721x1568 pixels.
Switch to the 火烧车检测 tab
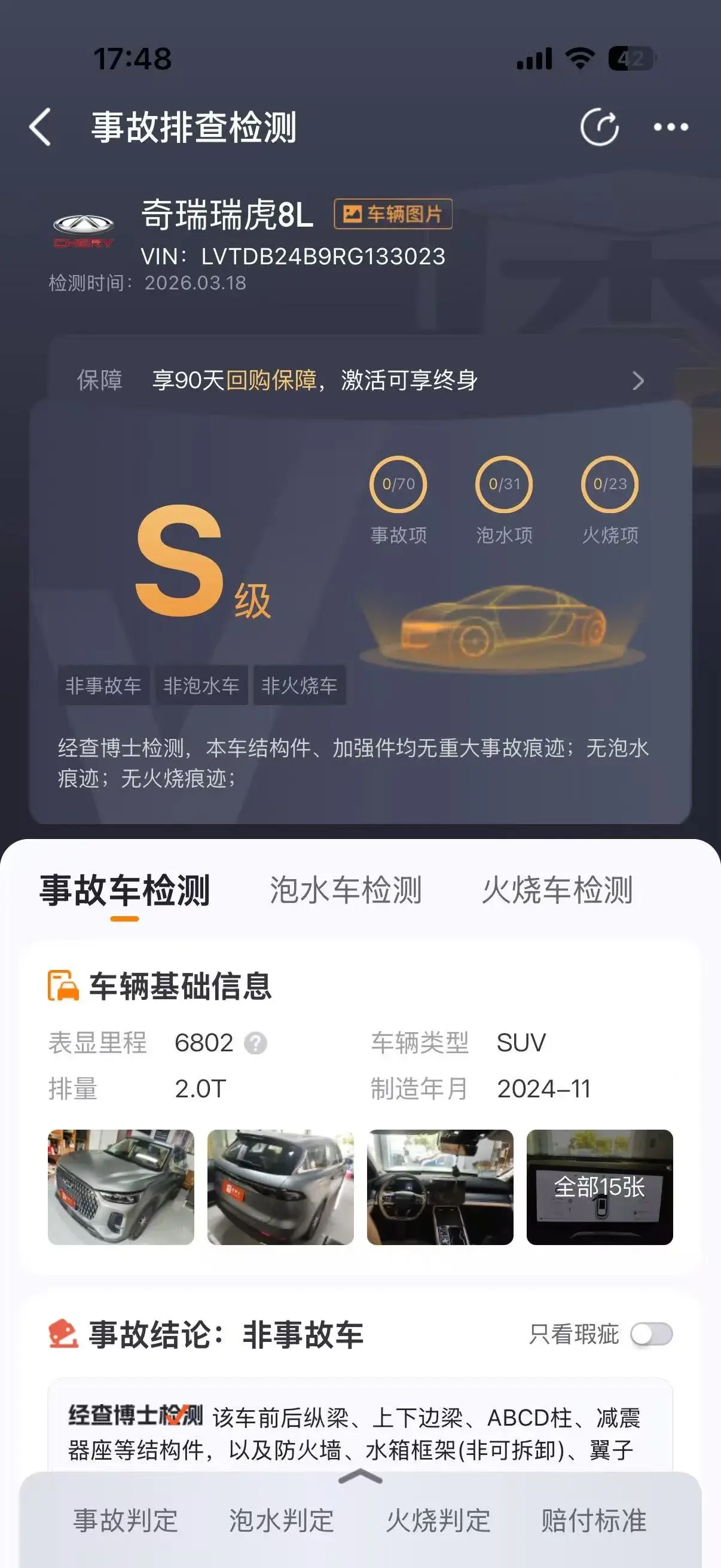(557, 890)
